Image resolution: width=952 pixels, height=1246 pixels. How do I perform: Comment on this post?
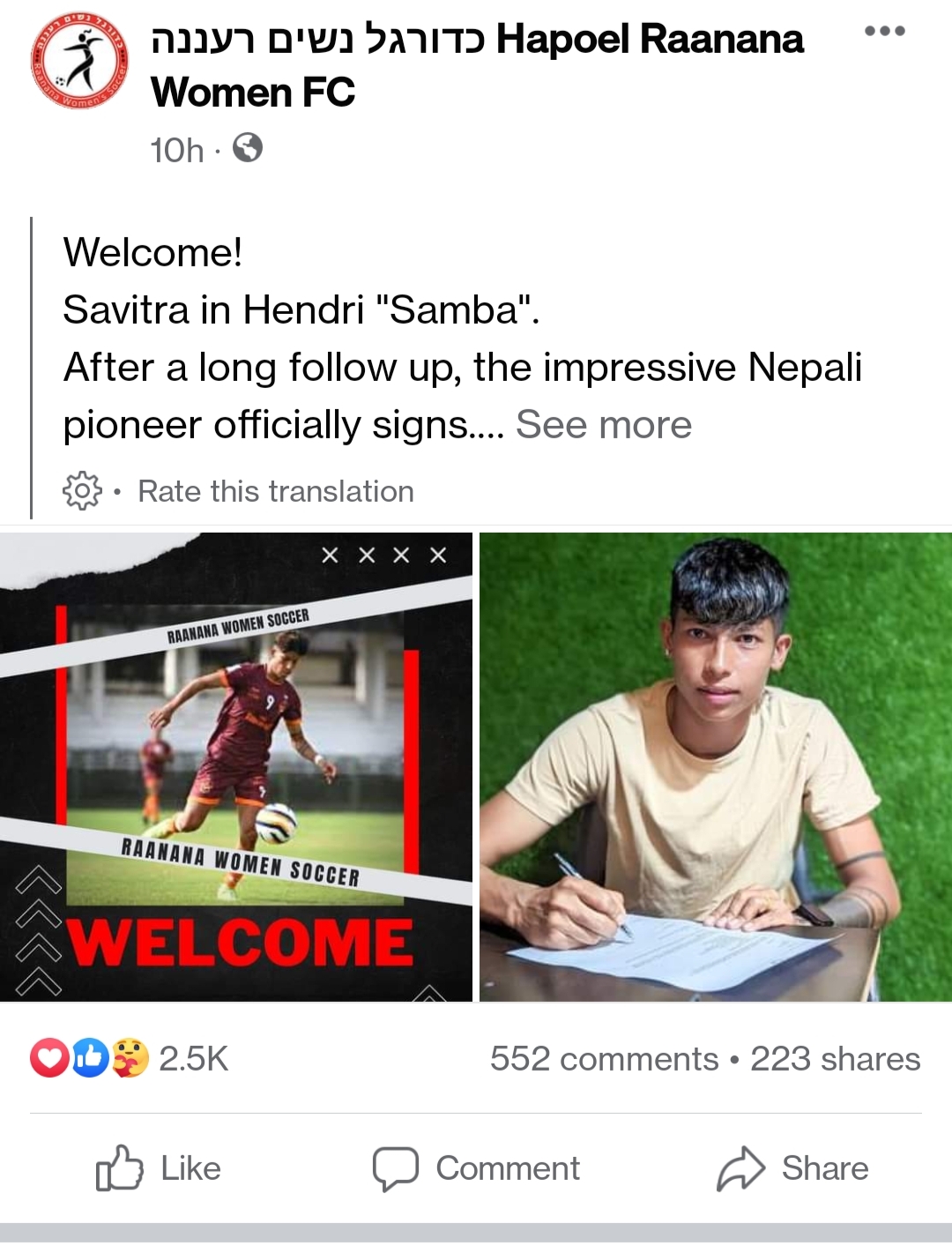[x=476, y=1168]
